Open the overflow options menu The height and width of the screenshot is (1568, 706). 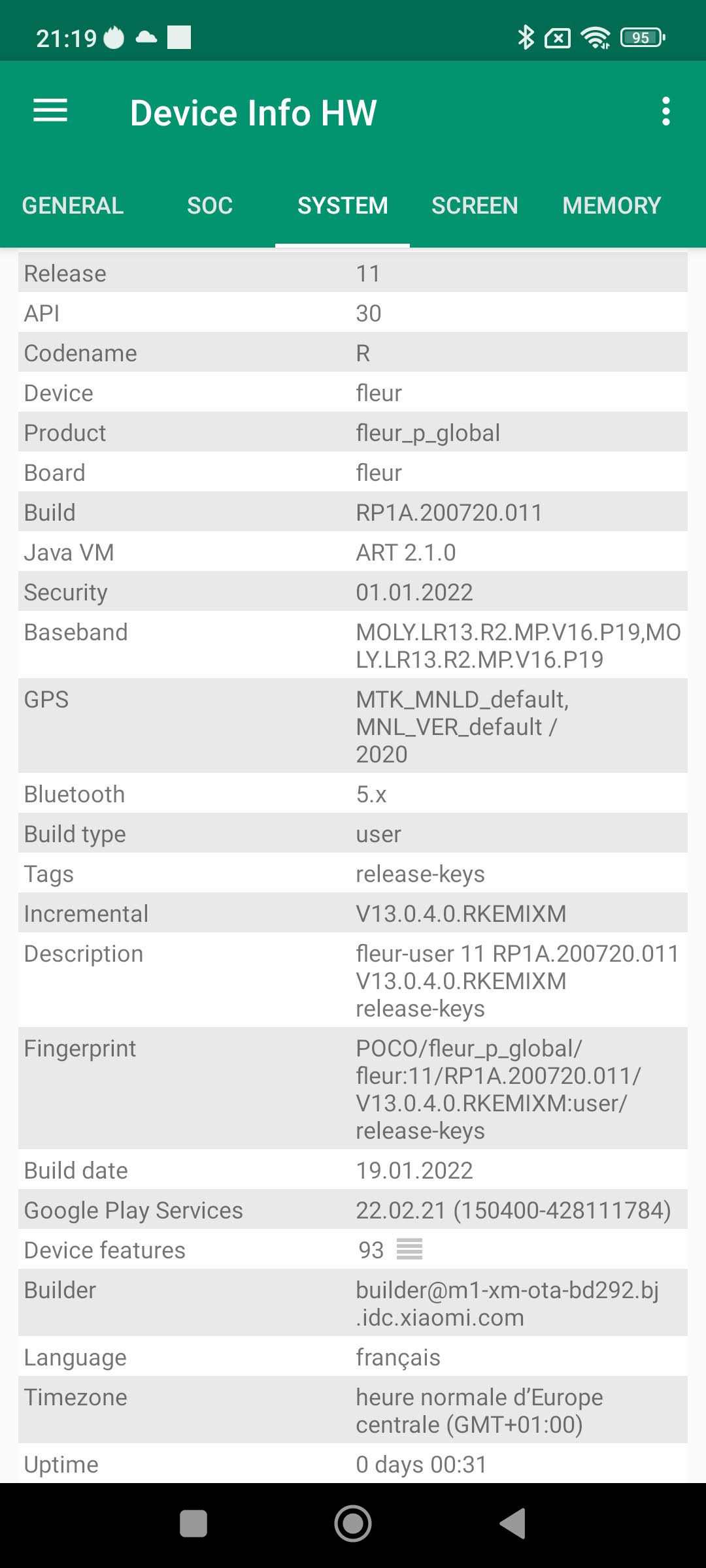[x=665, y=112]
